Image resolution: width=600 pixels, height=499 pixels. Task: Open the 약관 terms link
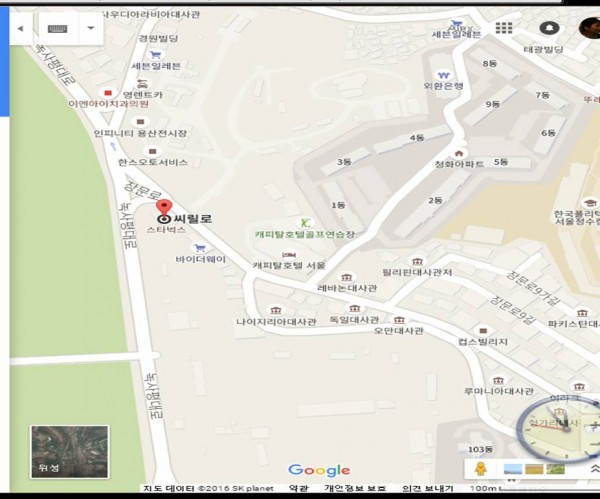298,489
